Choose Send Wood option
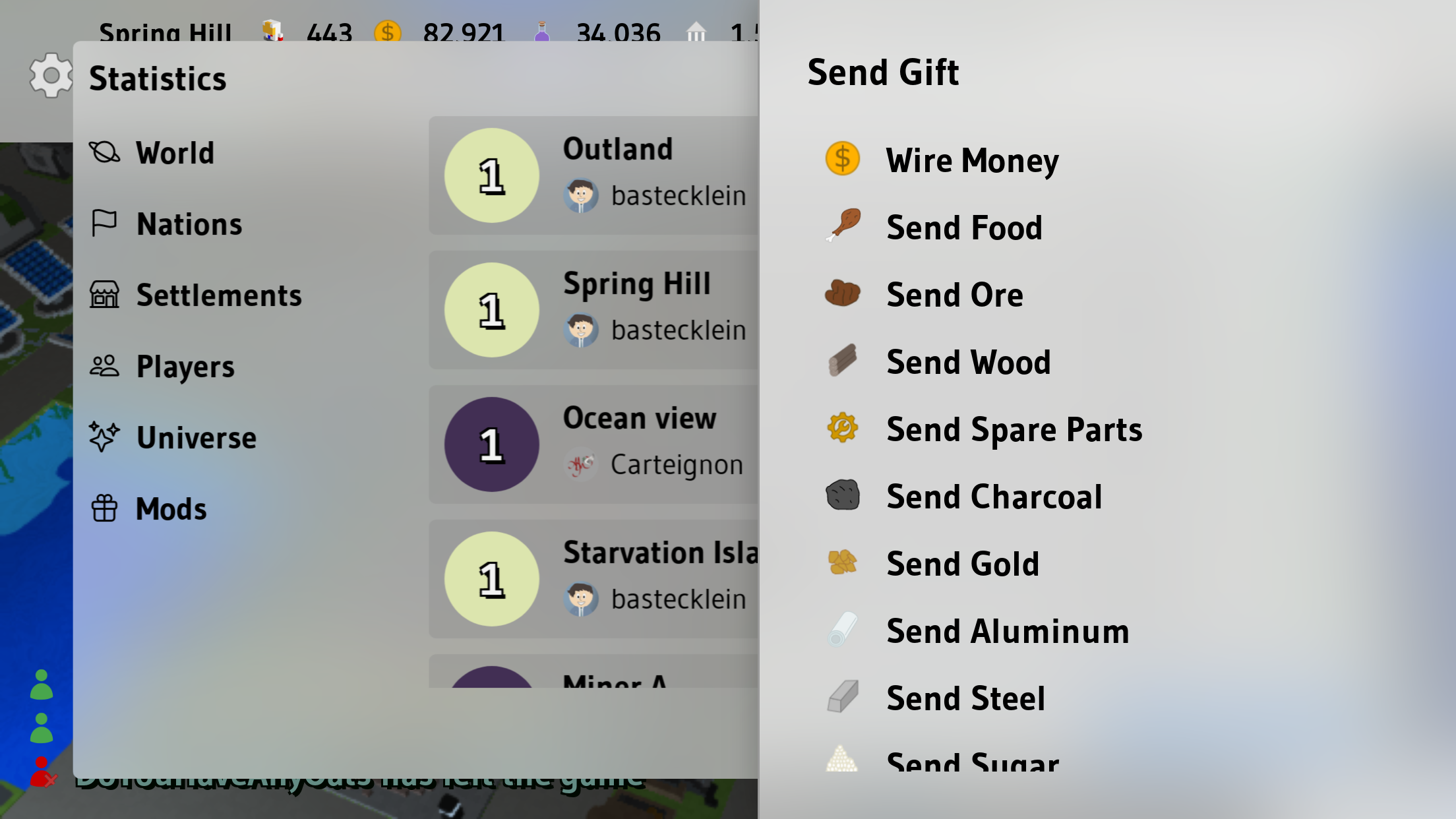The width and height of the screenshot is (1456, 819). [967, 362]
